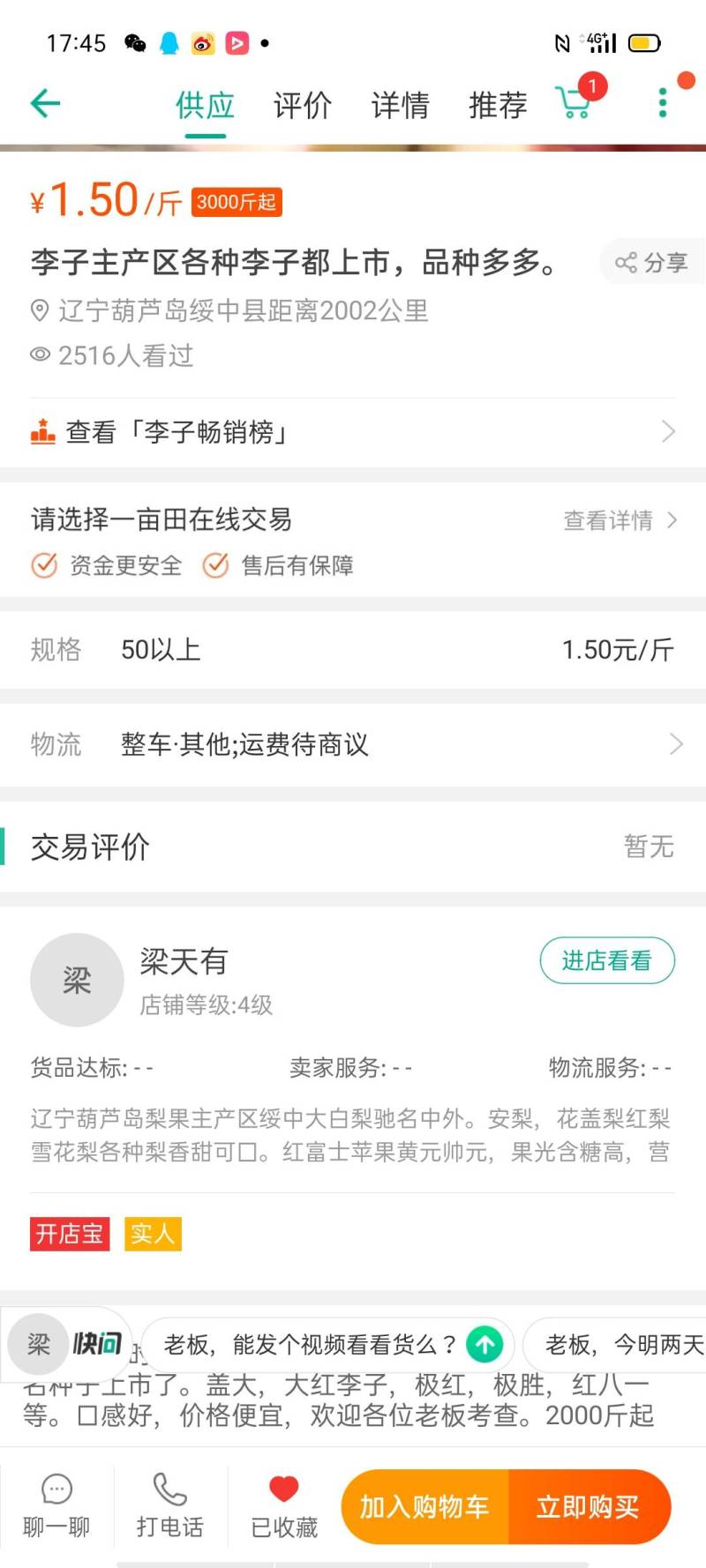Screen dimensions: 706x1568
Task: Share this listing via 分享
Action: [x=652, y=262]
